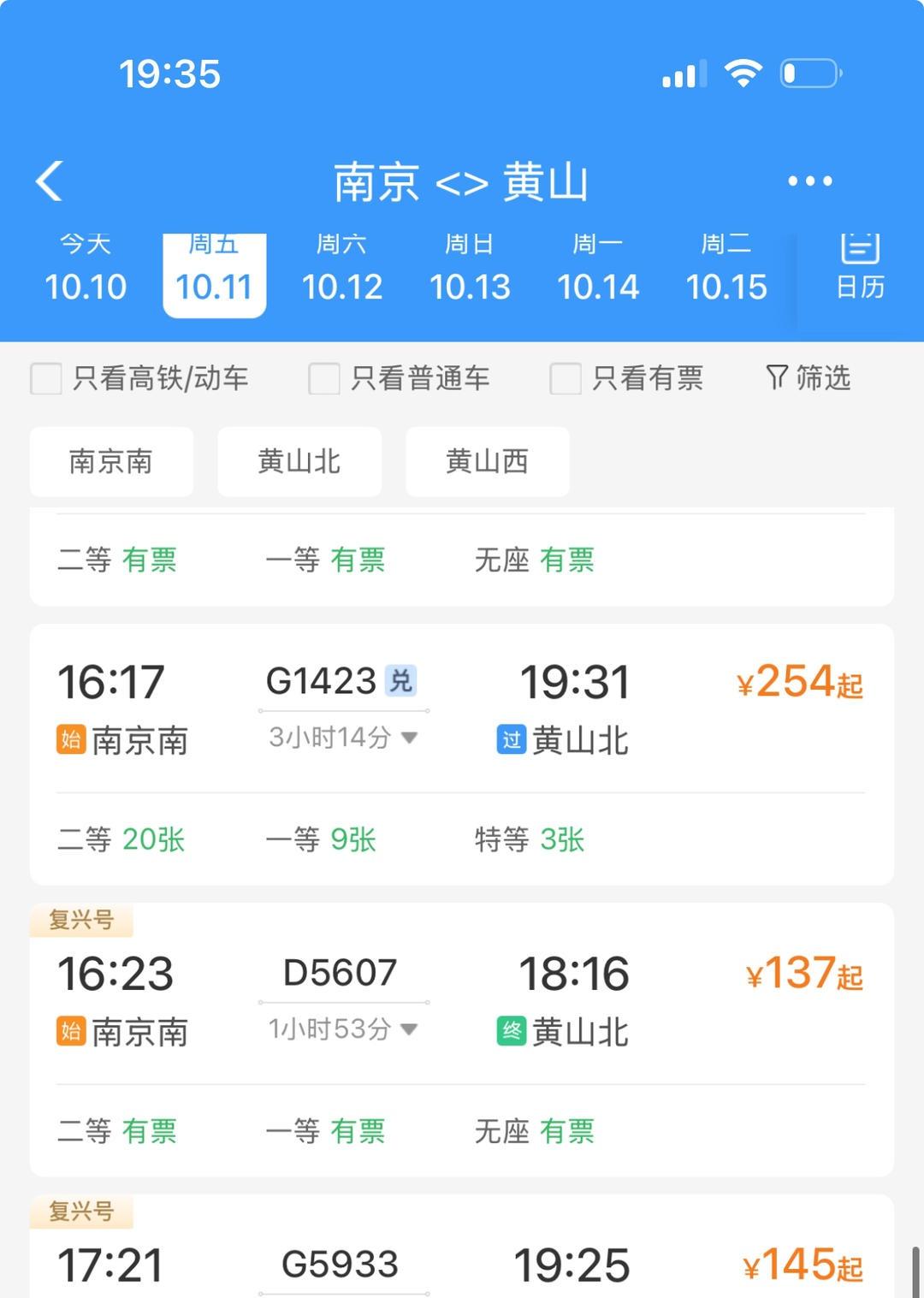Select the 周一 10.14 date tab
The height and width of the screenshot is (1298, 924).
(x=599, y=267)
